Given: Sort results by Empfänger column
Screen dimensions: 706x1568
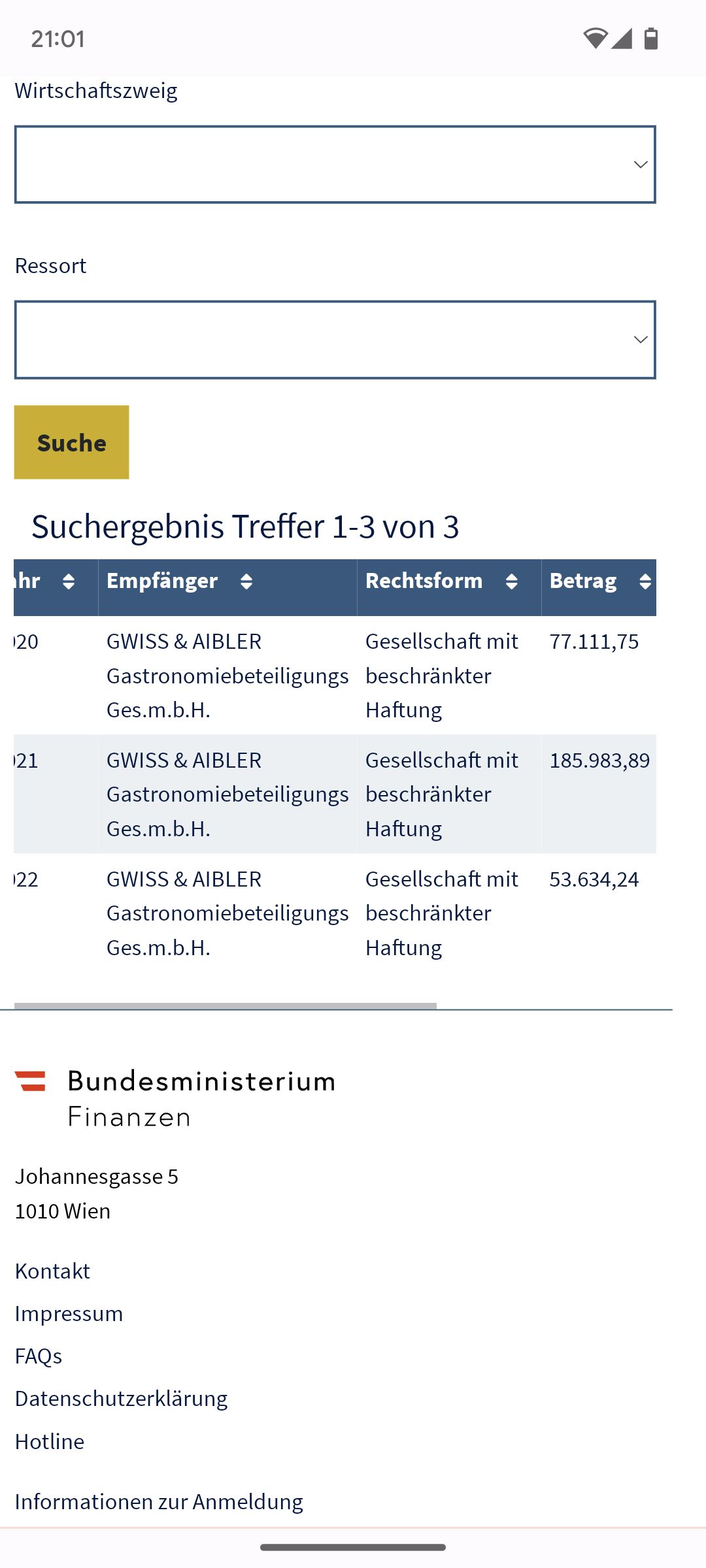Looking at the screenshot, I should pos(227,581).
